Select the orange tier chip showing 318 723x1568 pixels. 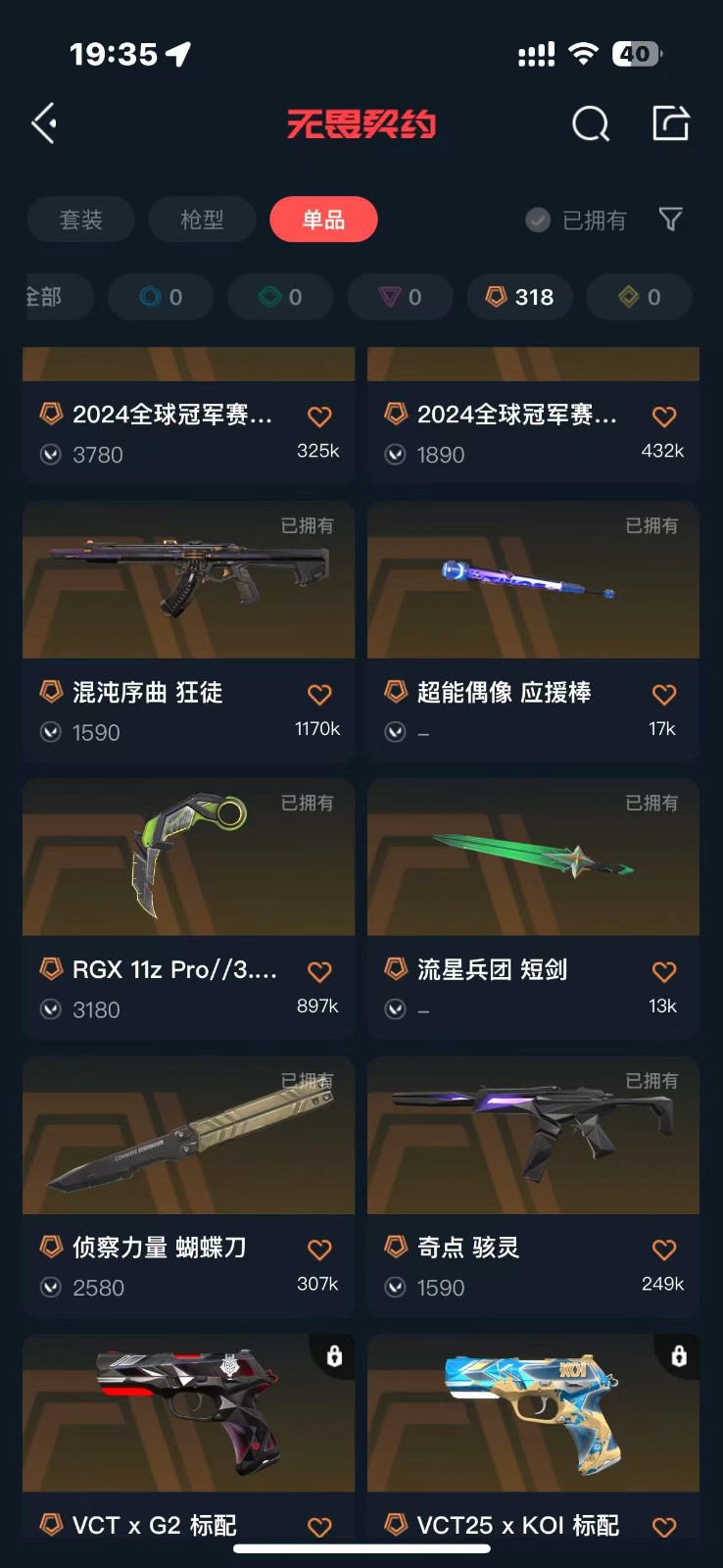click(520, 297)
